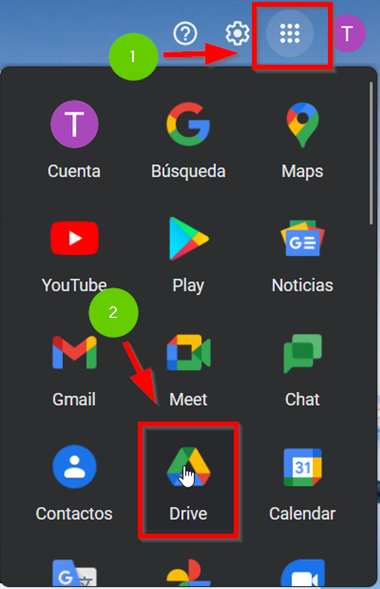Open Cuenta from the apps grid
The width and height of the screenshot is (380, 589).
(x=74, y=141)
